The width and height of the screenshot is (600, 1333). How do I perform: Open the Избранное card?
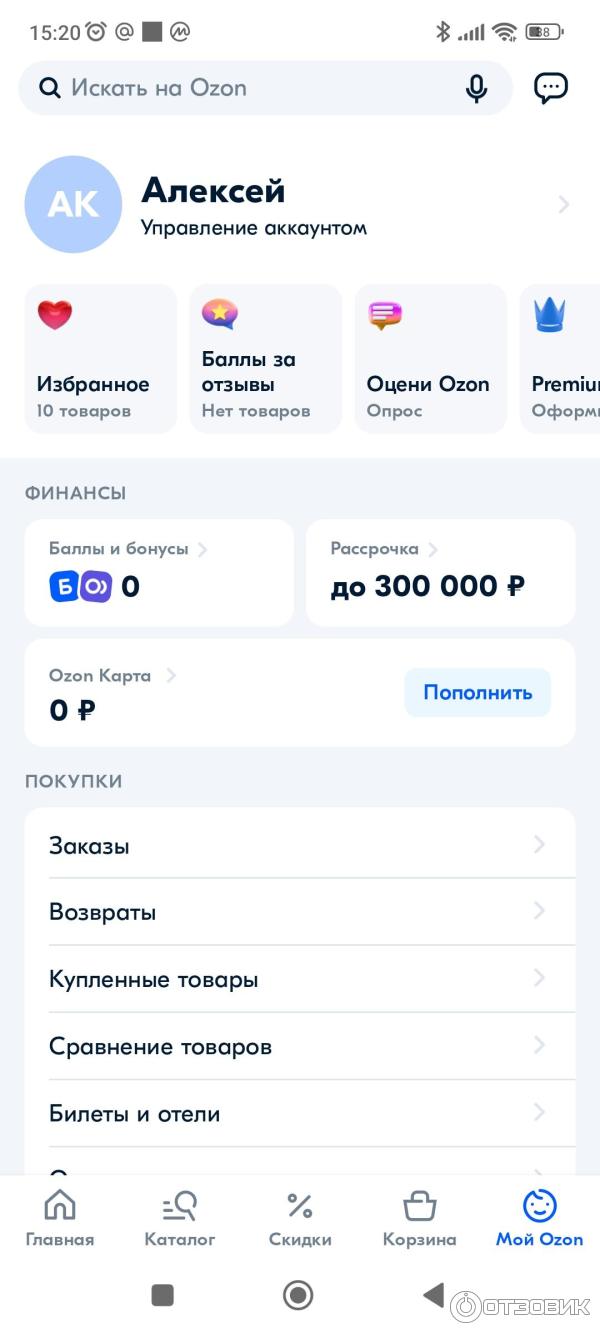pyautogui.click(x=100, y=360)
